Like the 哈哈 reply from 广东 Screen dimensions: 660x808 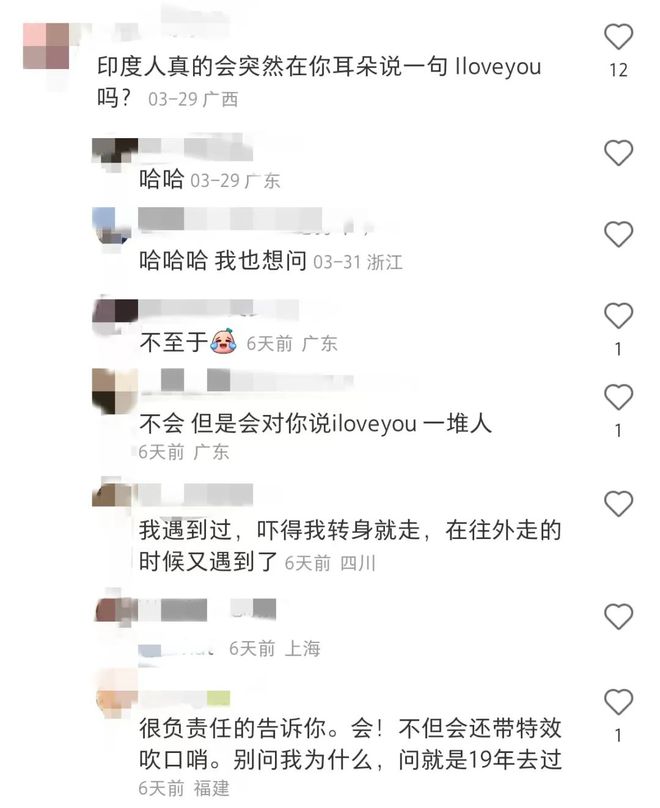coord(619,153)
